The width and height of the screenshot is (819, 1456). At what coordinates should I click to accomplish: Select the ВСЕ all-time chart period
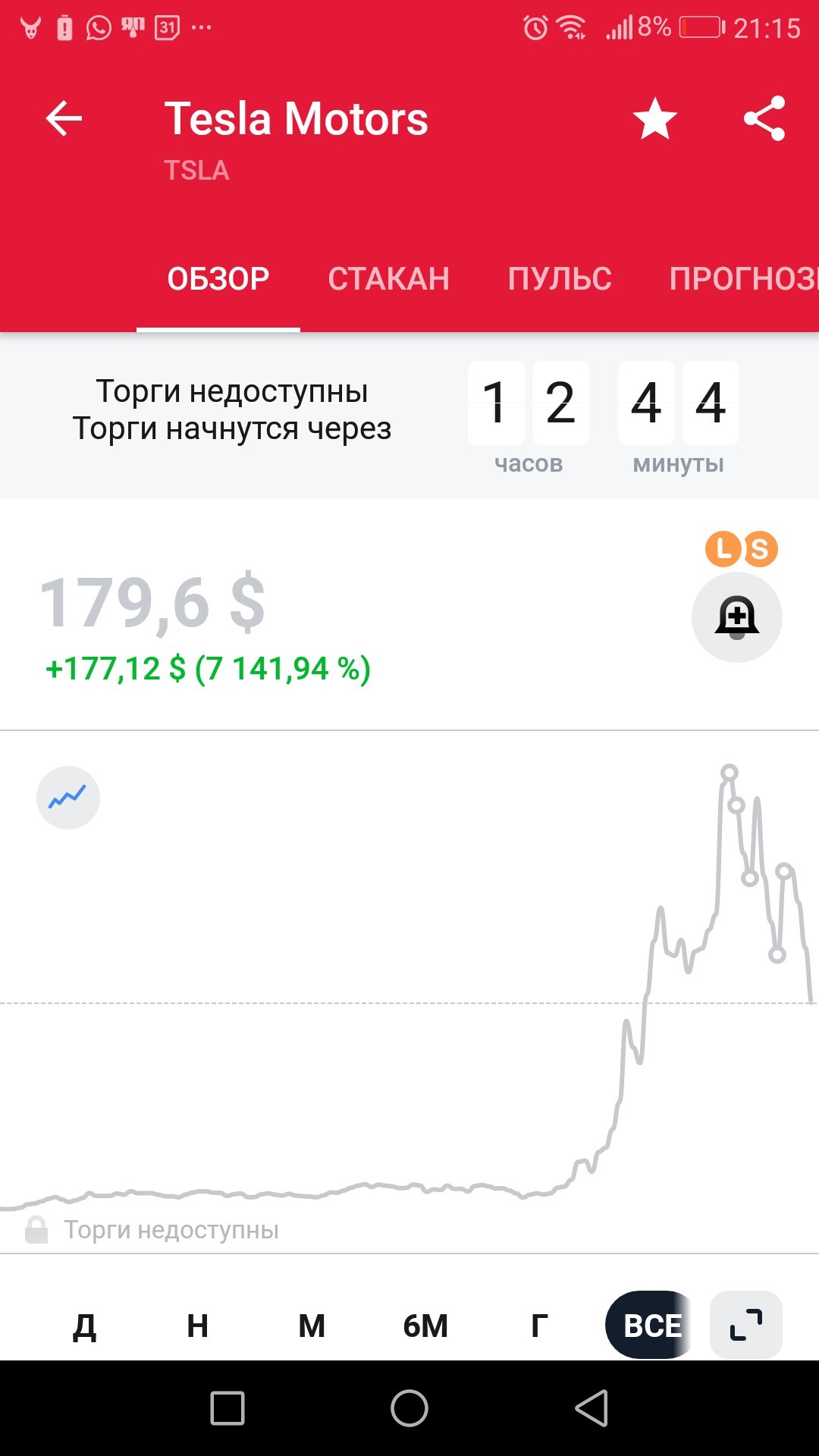[649, 1325]
